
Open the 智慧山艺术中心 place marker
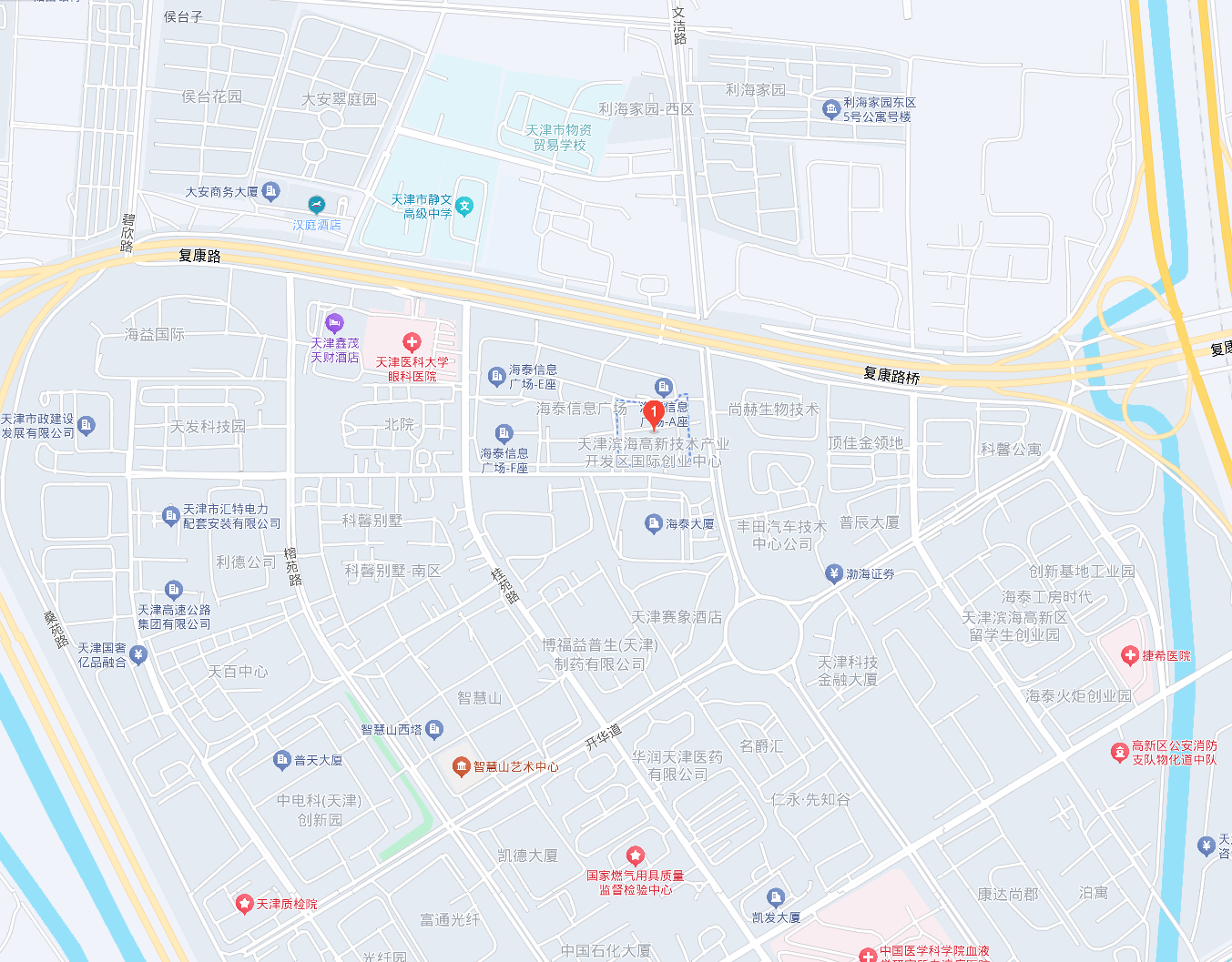tap(462, 766)
